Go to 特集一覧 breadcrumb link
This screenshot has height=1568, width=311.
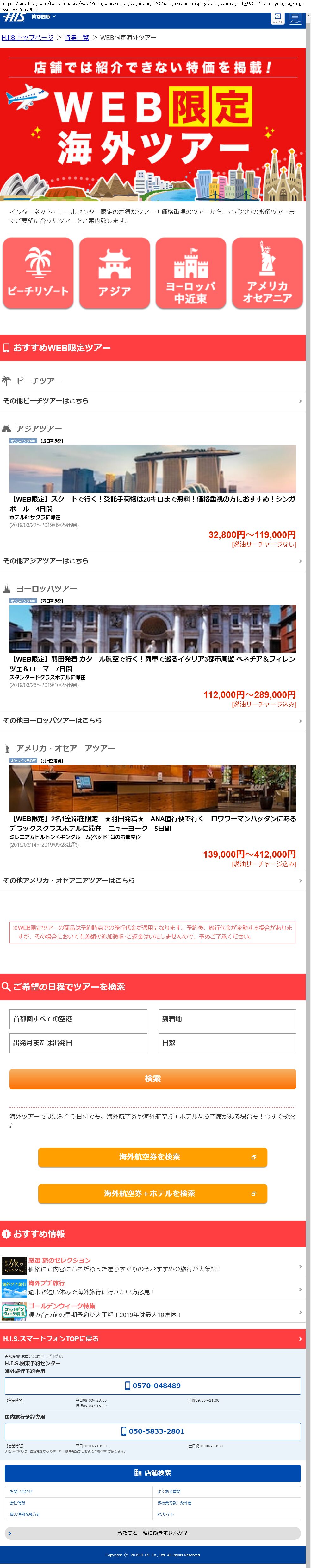click(x=77, y=38)
